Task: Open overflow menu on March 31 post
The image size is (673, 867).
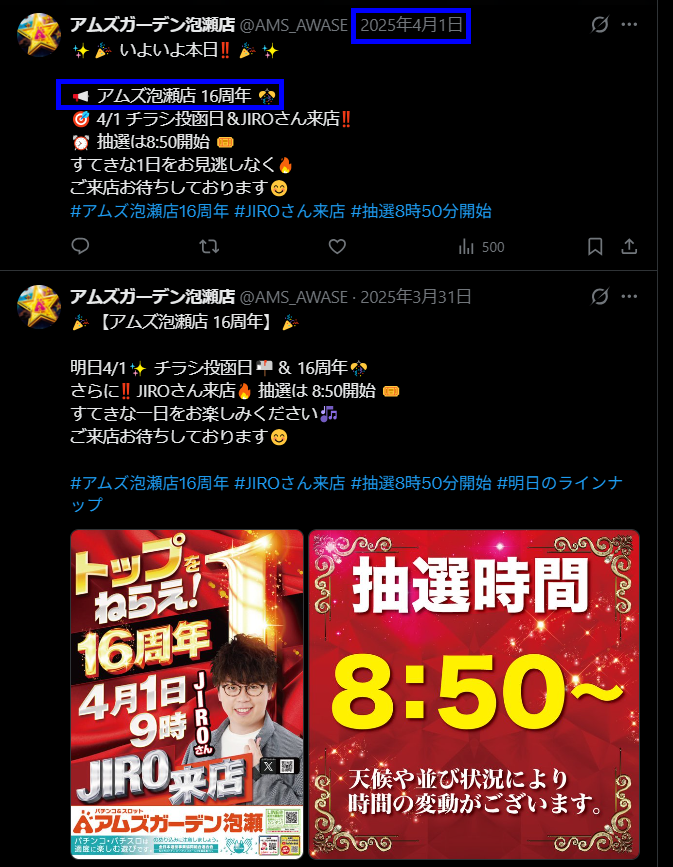Action: pos(629,296)
